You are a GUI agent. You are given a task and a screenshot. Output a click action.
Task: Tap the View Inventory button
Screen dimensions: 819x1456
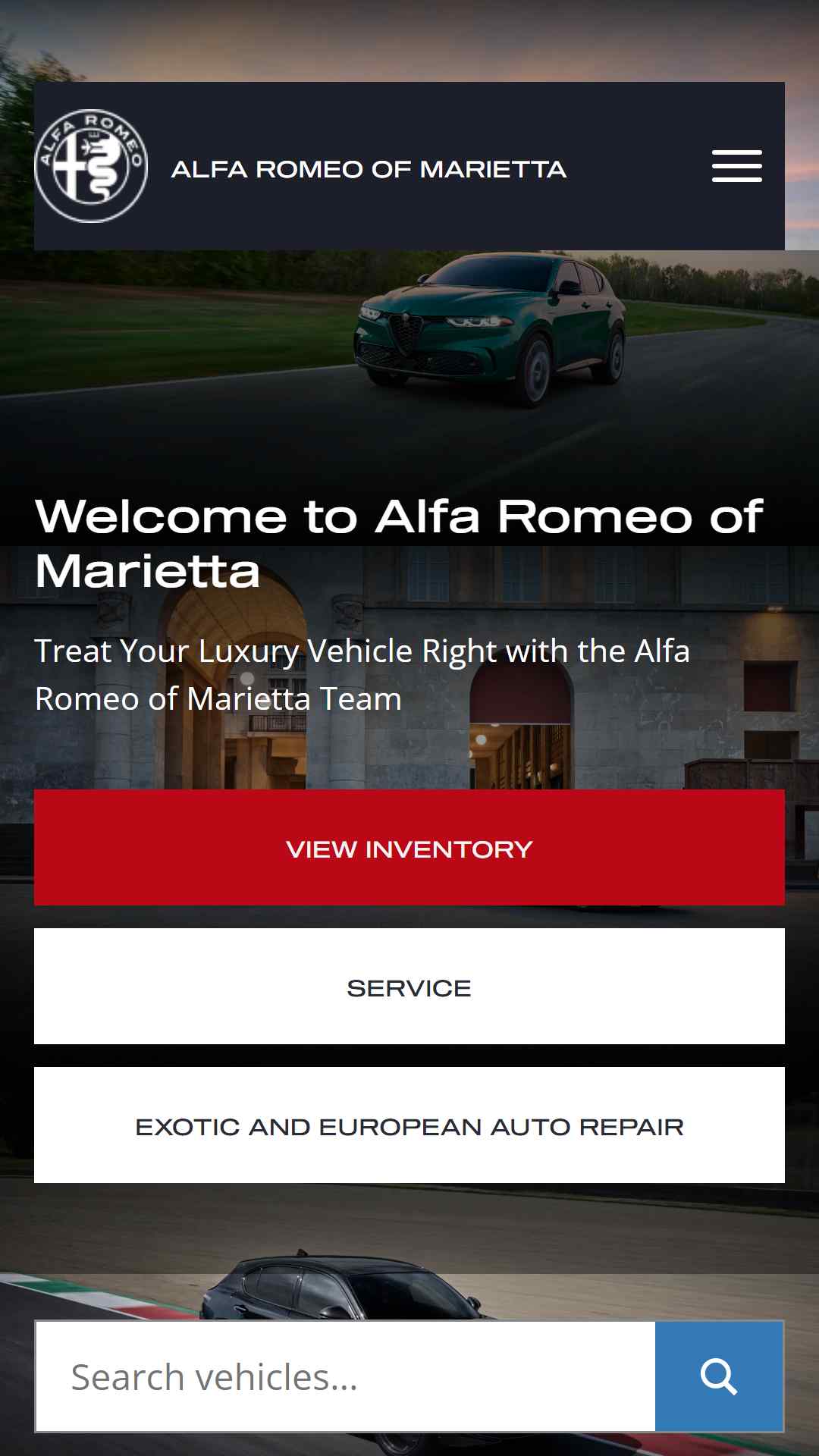click(409, 848)
